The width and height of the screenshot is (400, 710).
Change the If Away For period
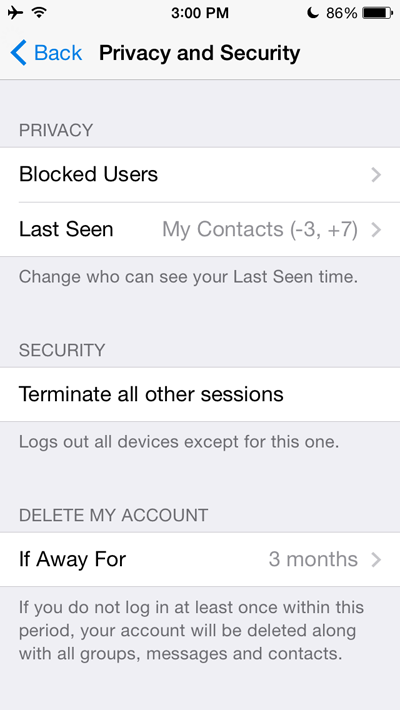pos(200,560)
